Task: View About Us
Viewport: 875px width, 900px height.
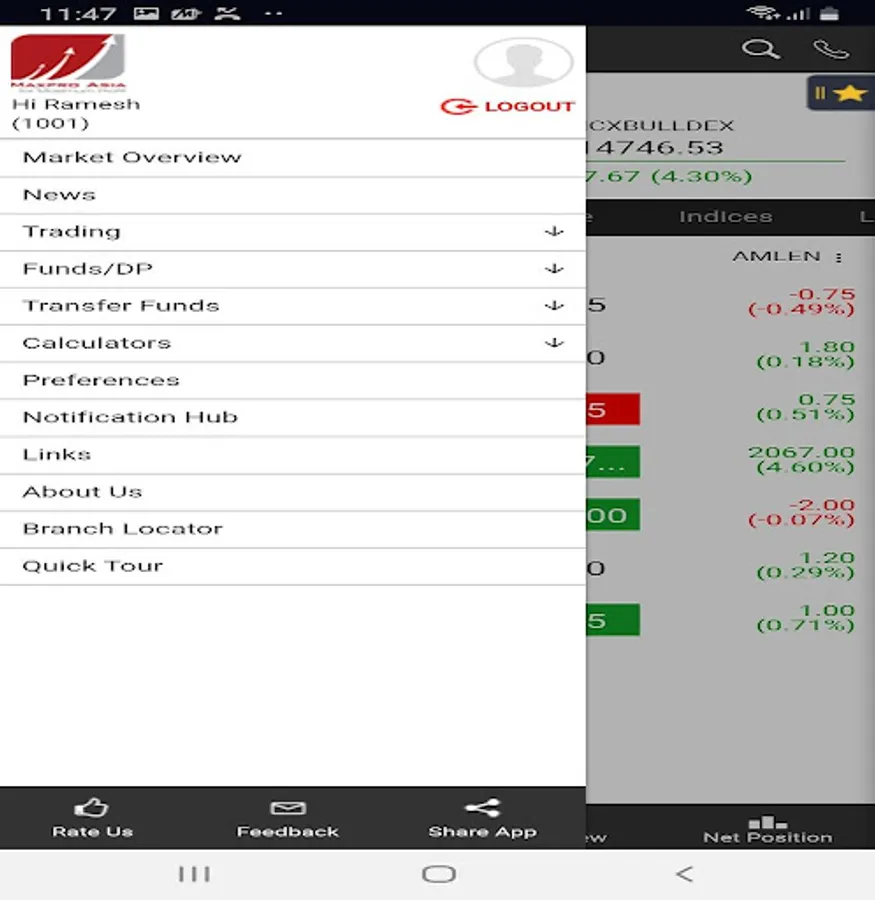Action: pyautogui.click(x=82, y=491)
